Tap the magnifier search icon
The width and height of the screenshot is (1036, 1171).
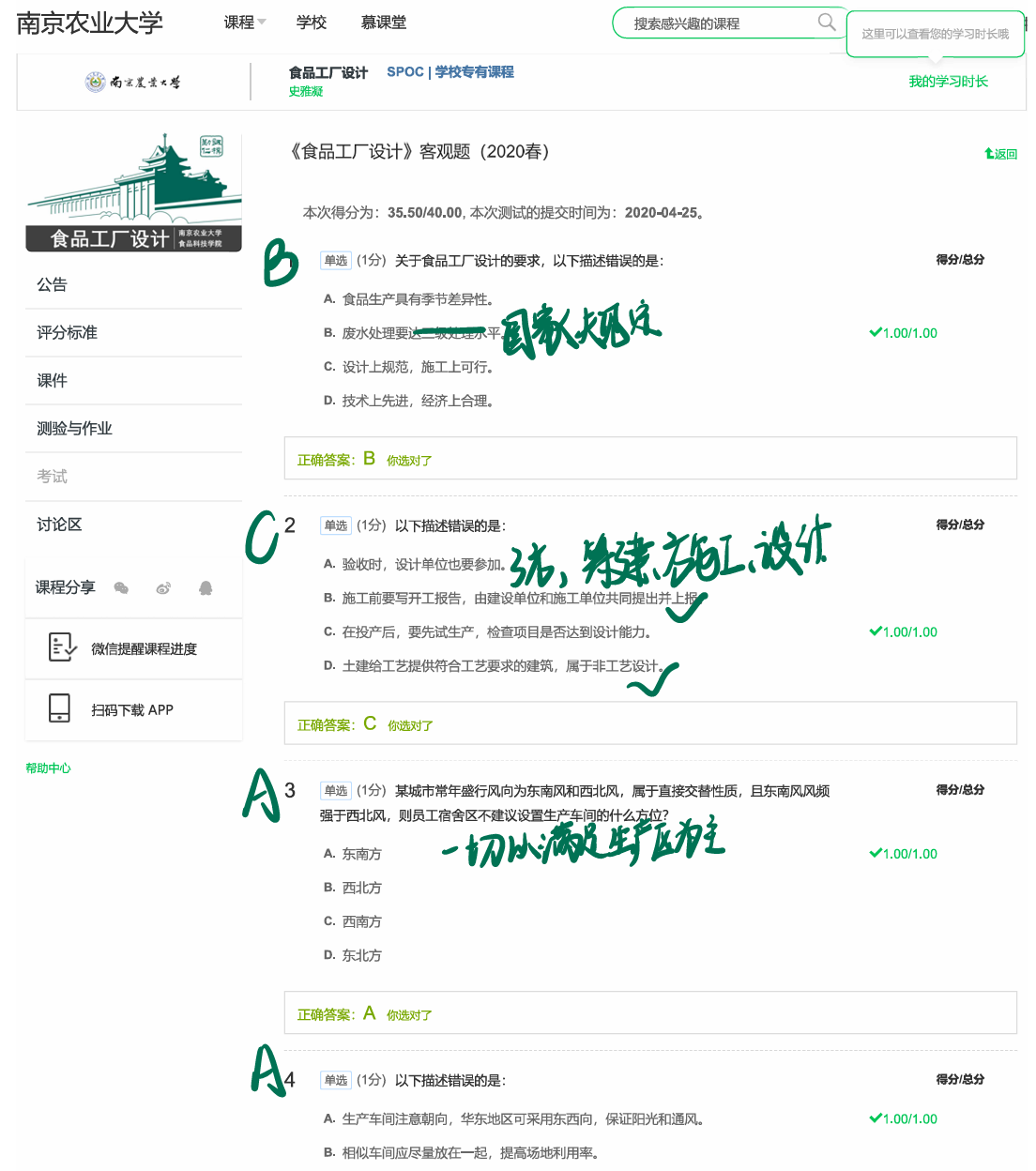[x=826, y=22]
